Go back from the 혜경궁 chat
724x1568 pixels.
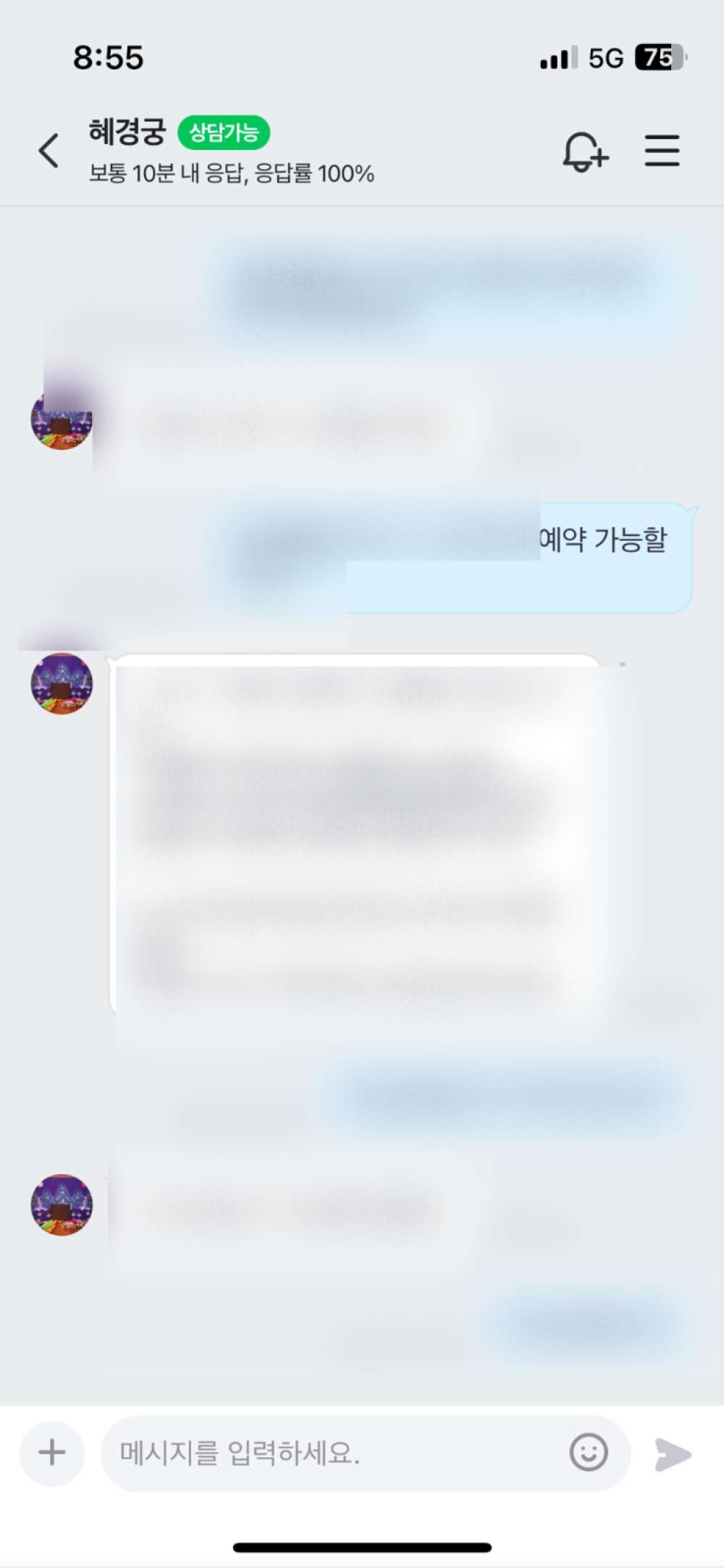coord(49,151)
